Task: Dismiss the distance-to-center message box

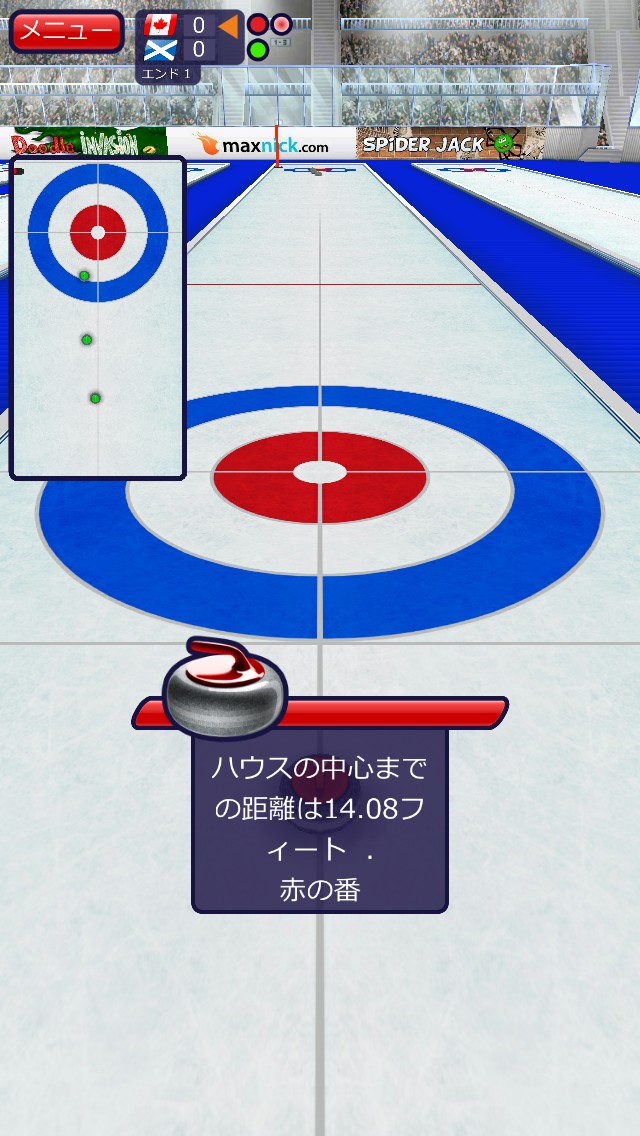Action: pyautogui.click(x=320, y=821)
